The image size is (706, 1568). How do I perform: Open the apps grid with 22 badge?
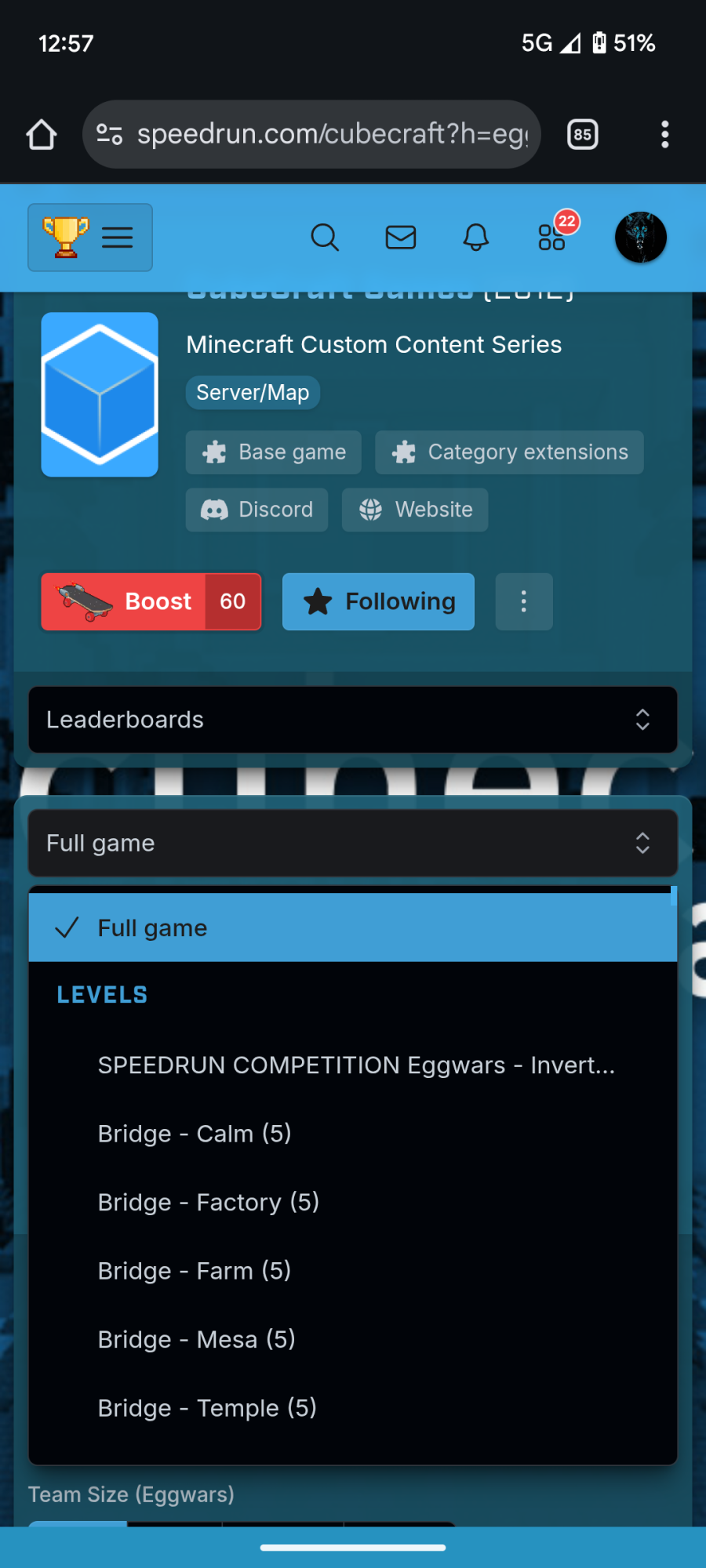click(x=552, y=237)
